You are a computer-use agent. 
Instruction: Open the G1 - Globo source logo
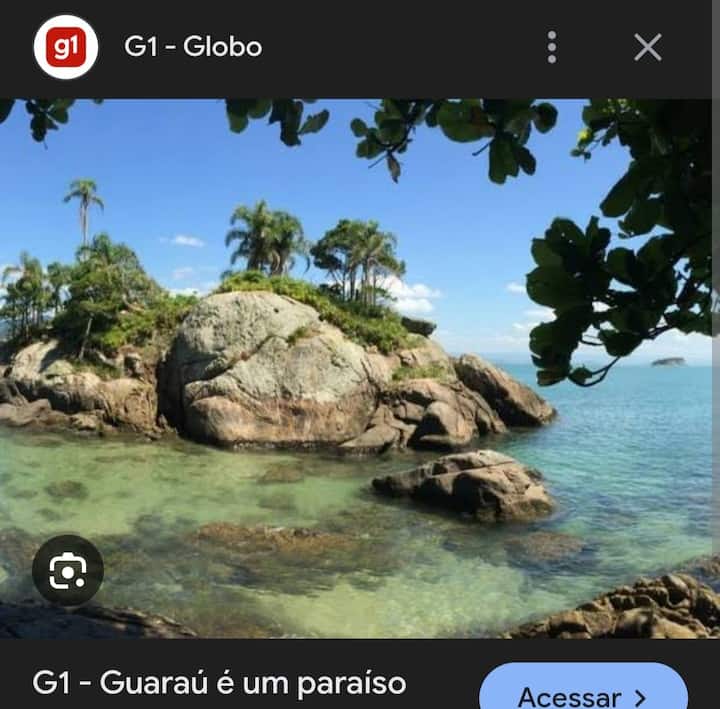[x=66, y=47]
